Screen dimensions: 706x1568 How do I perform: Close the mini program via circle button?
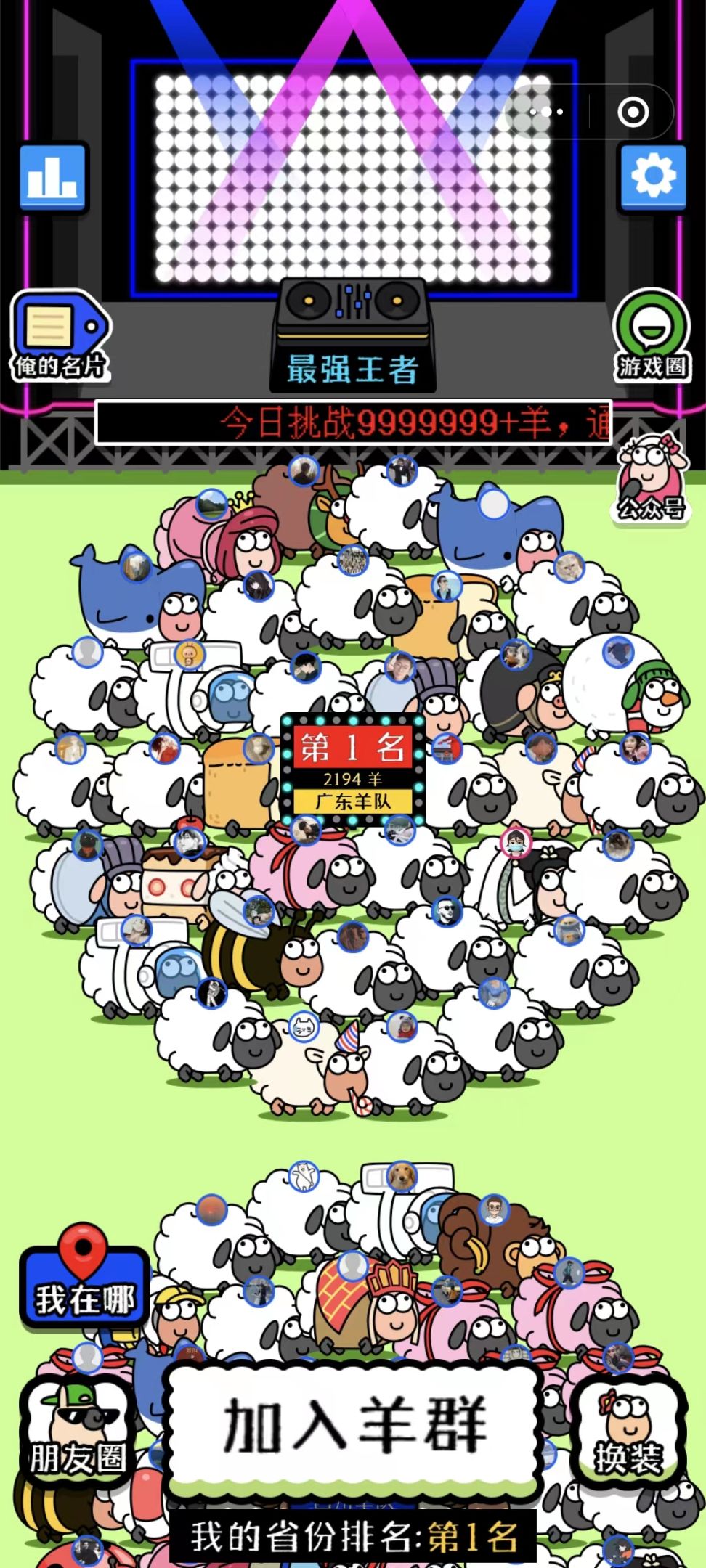(x=632, y=113)
